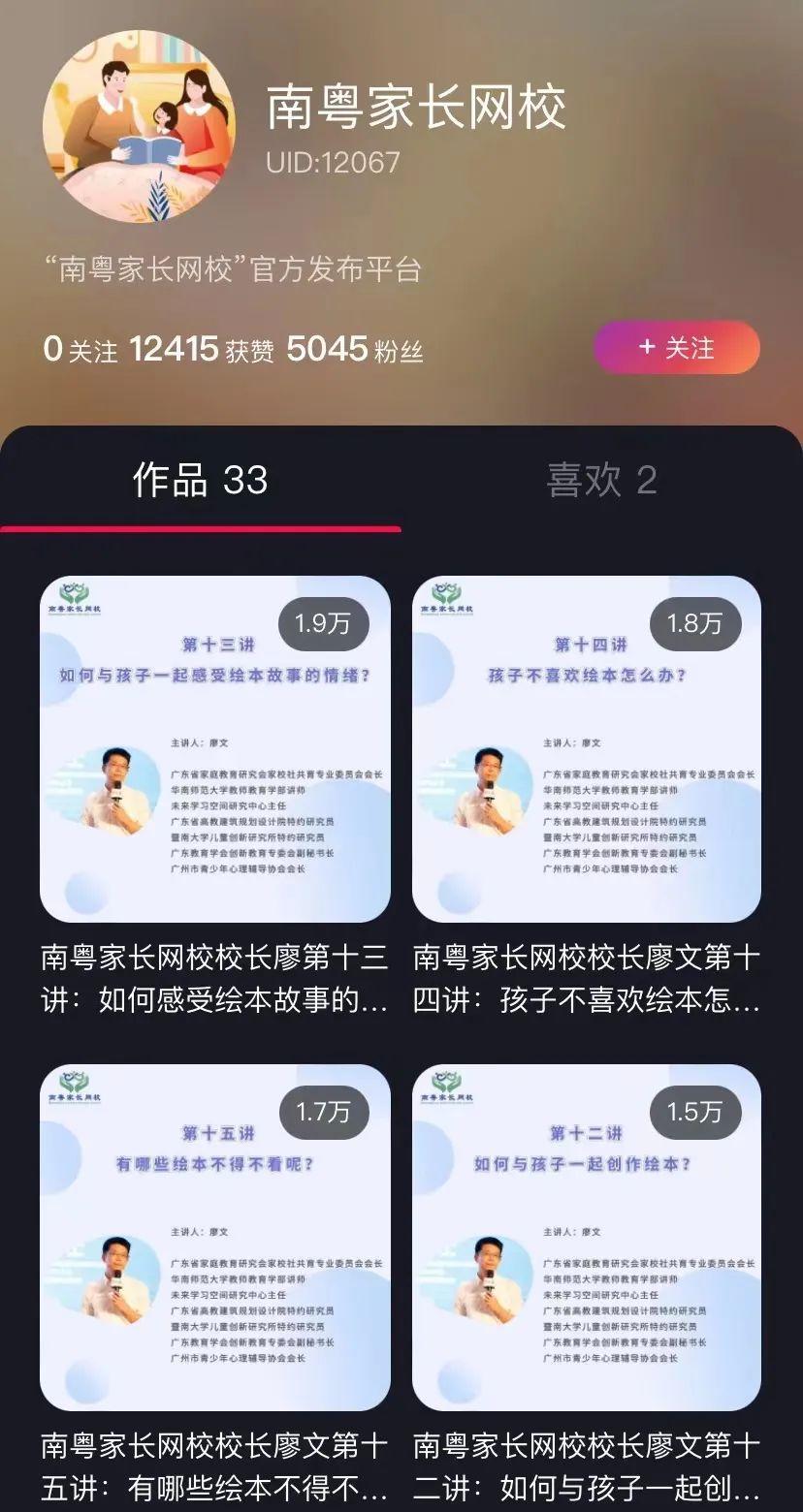Switch to the 喜欢 2 tab
The image size is (803, 1512).
click(x=601, y=480)
